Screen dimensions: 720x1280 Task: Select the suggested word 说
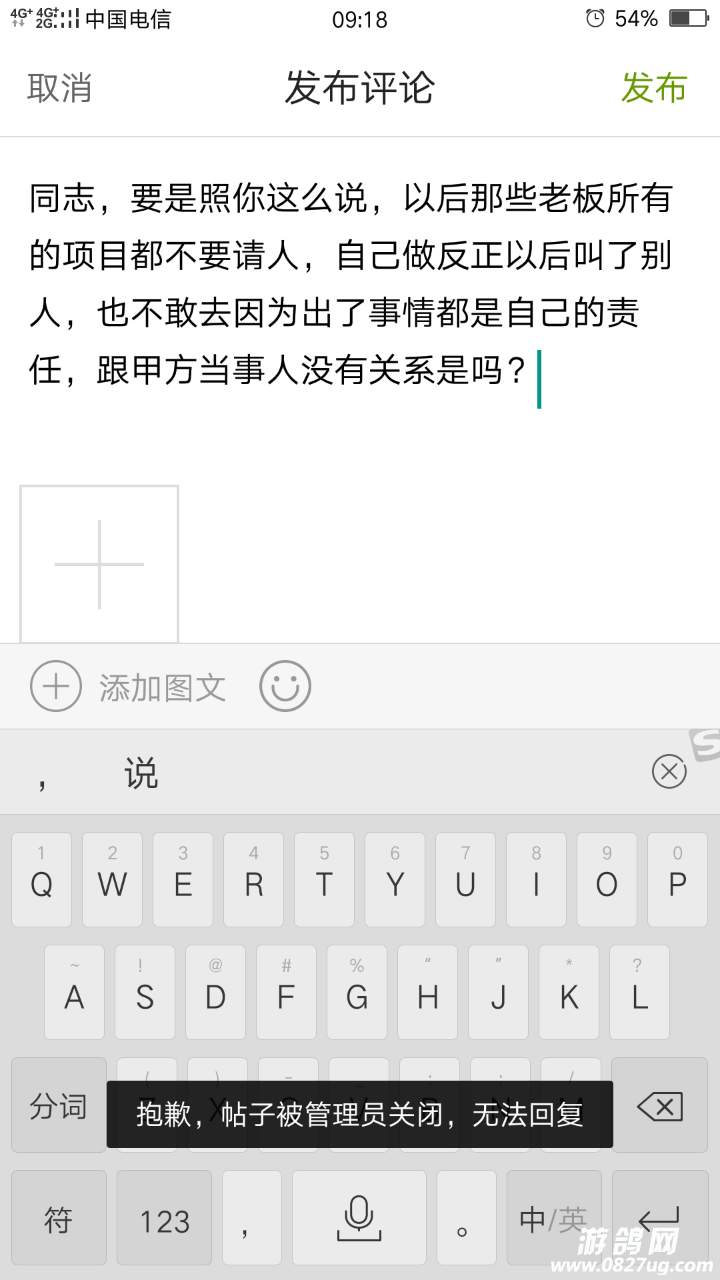[141, 773]
